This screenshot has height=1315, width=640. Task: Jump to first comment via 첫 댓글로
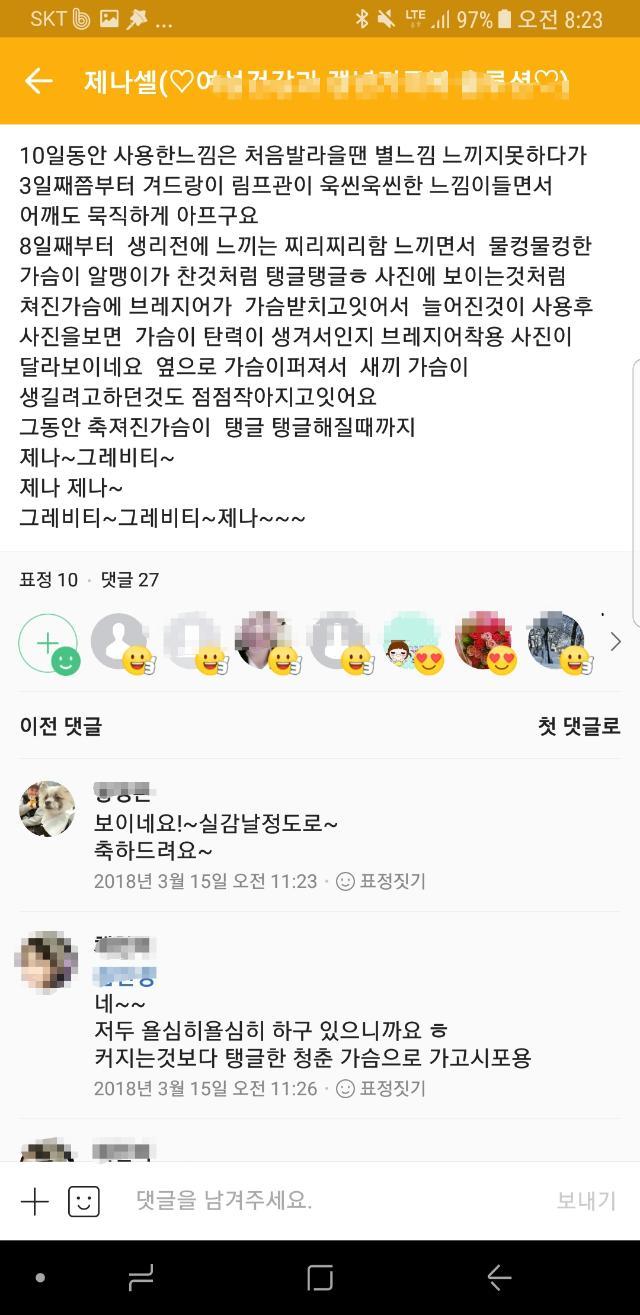(x=579, y=726)
